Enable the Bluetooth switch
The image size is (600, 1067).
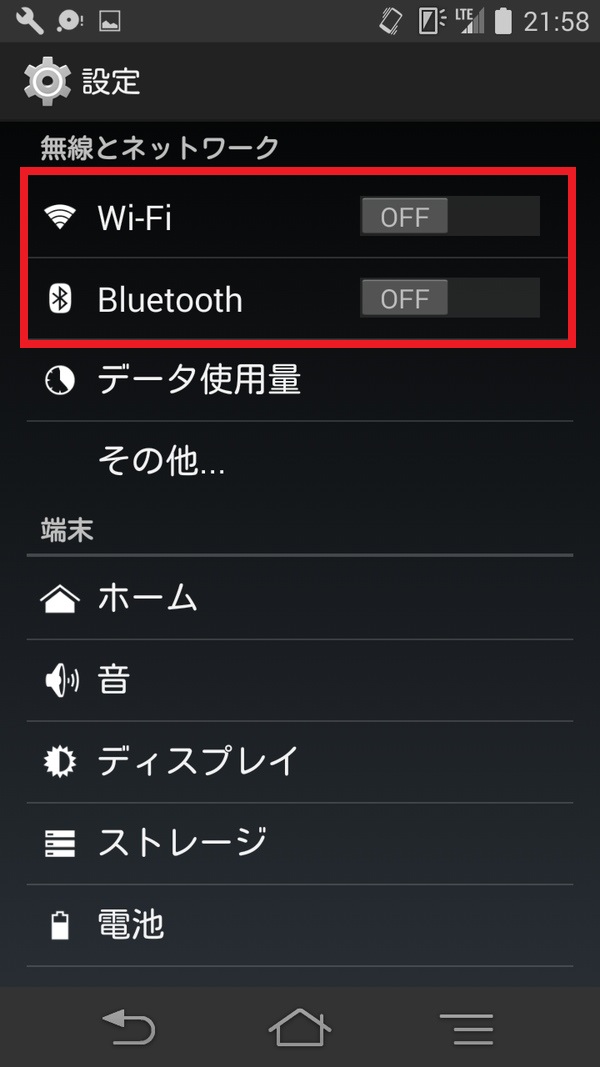(x=449, y=298)
